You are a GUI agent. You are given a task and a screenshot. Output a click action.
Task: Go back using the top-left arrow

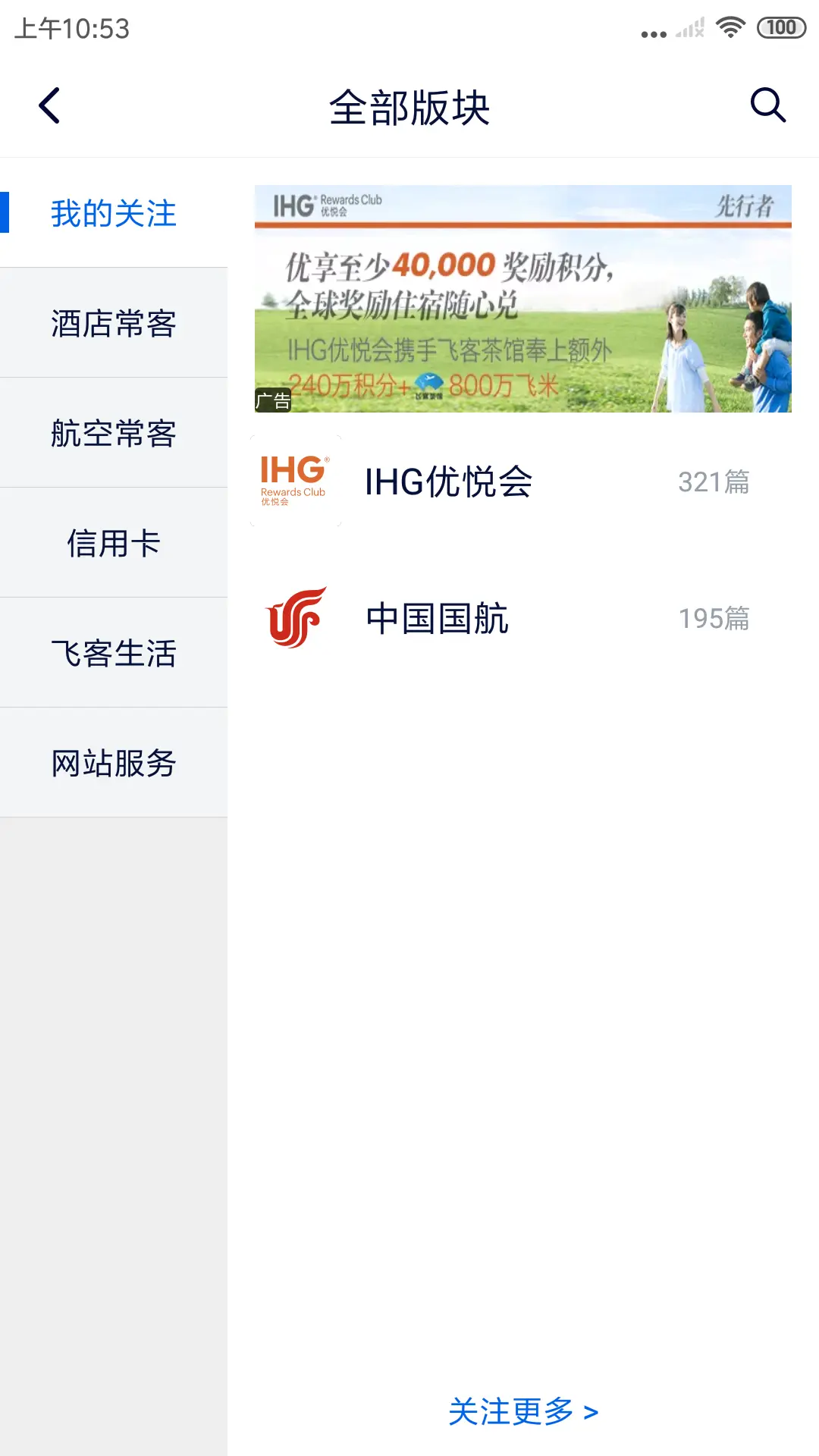click(x=50, y=105)
